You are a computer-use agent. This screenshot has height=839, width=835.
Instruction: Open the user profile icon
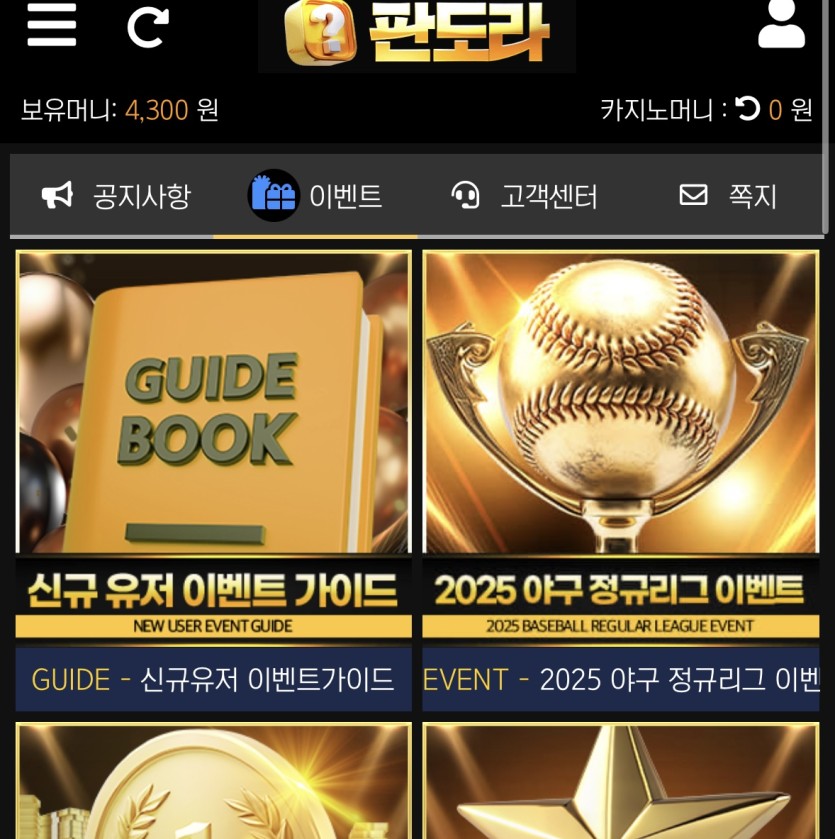[781, 25]
